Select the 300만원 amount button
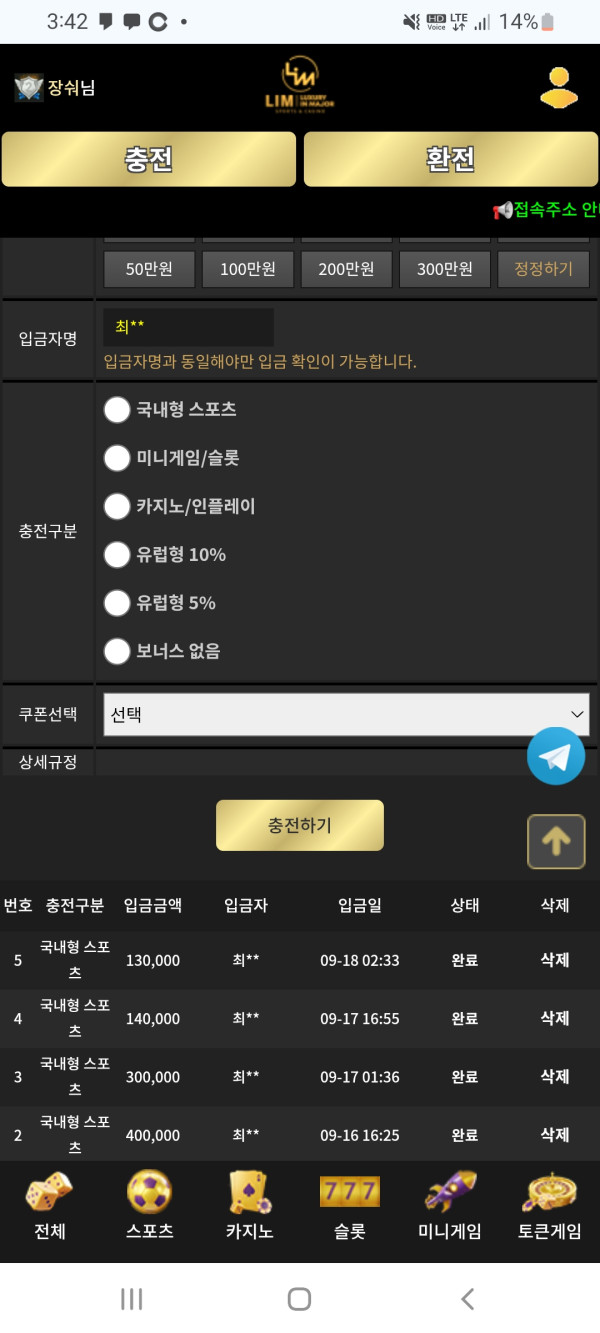Screen dimensions: 600x1333 coord(444,269)
